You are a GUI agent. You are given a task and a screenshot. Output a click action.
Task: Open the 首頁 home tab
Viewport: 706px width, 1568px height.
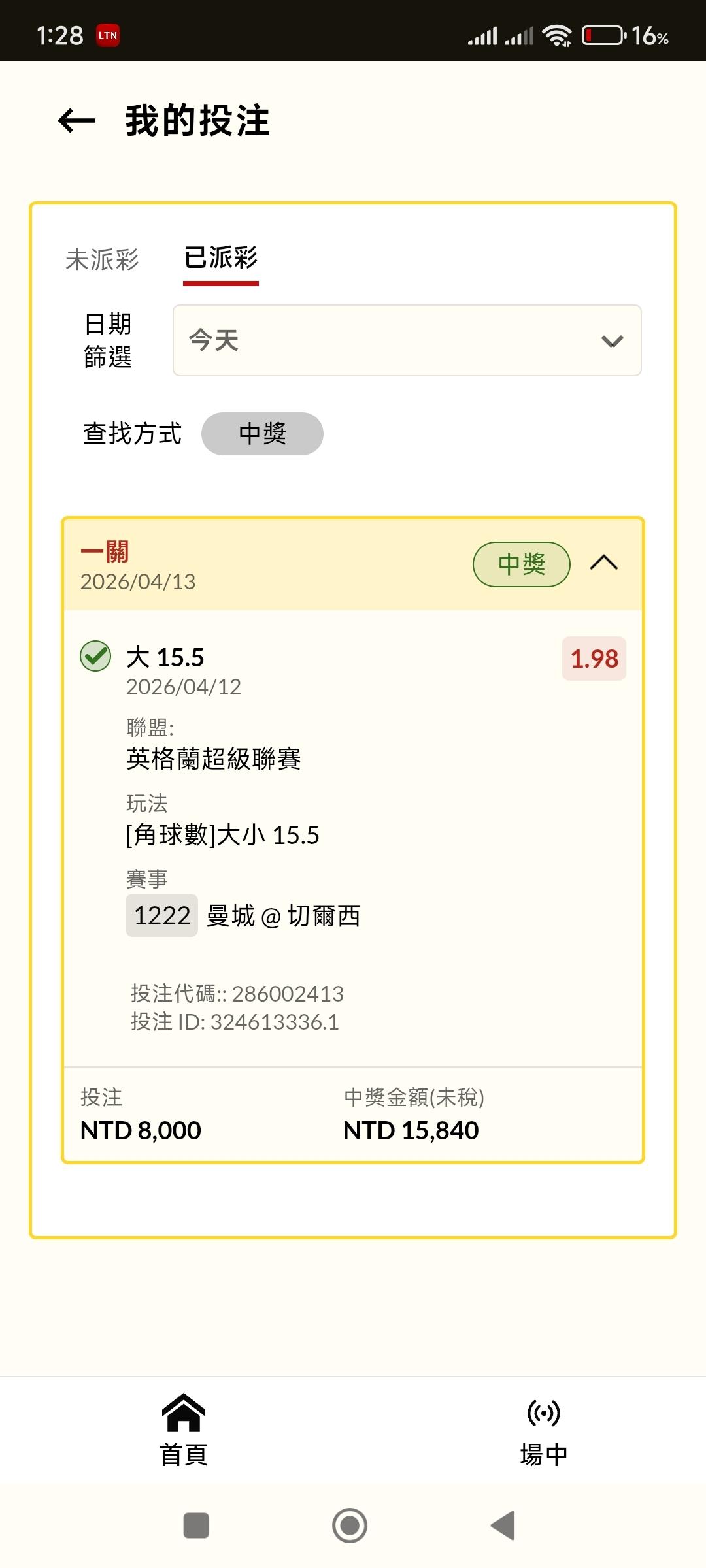(x=184, y=1429)
